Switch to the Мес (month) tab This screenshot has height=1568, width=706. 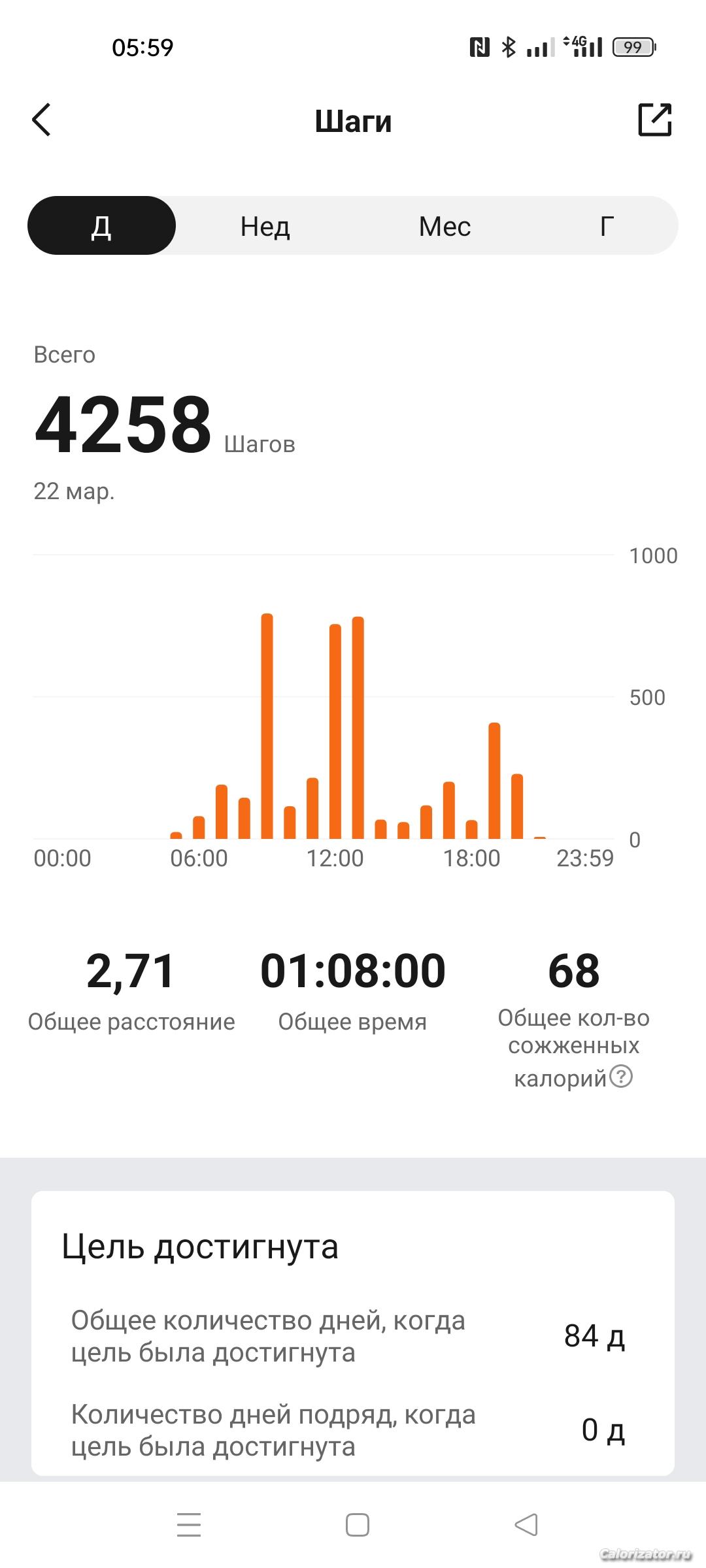coord(445,226)
